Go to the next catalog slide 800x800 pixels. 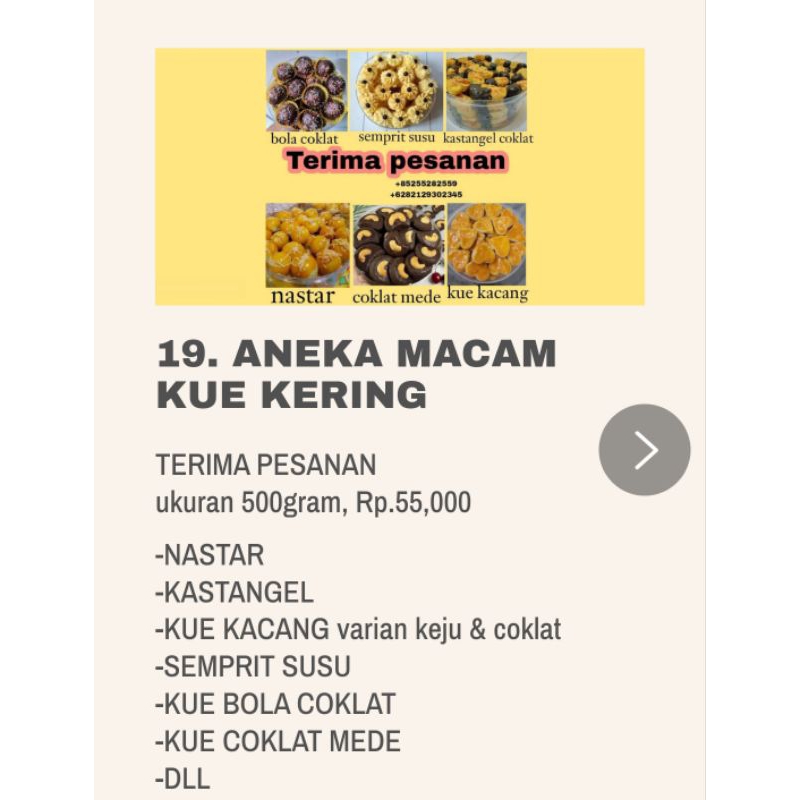[x=644, y=450]
